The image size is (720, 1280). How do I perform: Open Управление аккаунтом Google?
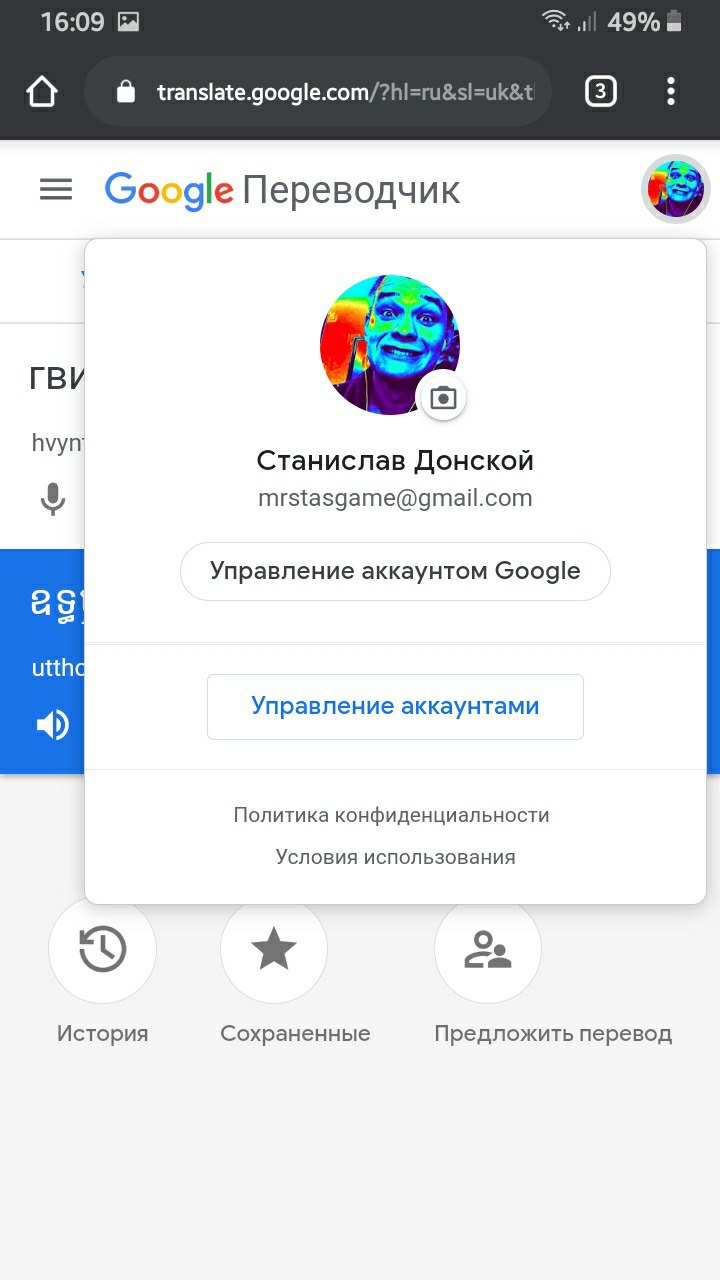395,571
